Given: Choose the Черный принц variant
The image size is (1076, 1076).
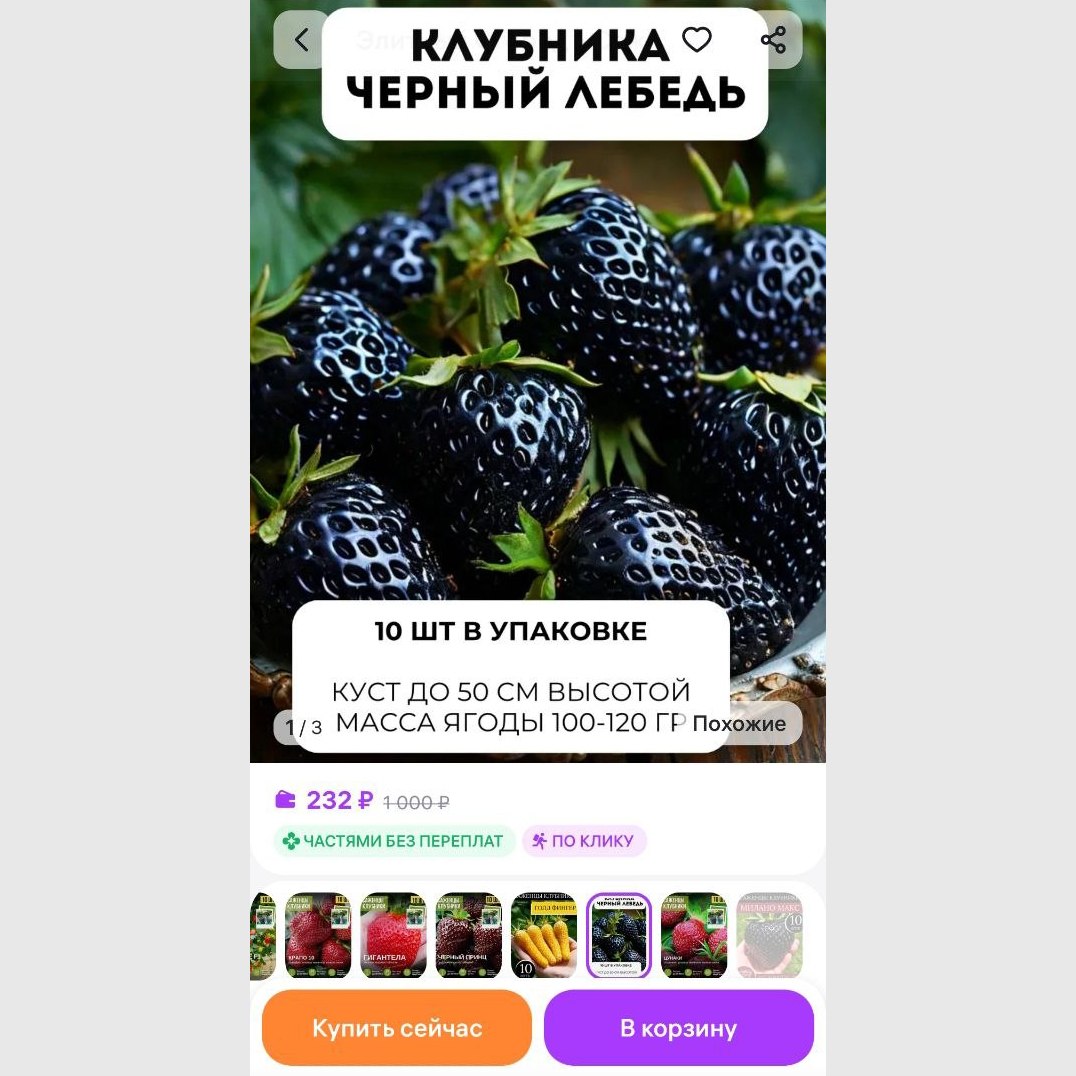Looking at the screenshot, I should point(468,935).
